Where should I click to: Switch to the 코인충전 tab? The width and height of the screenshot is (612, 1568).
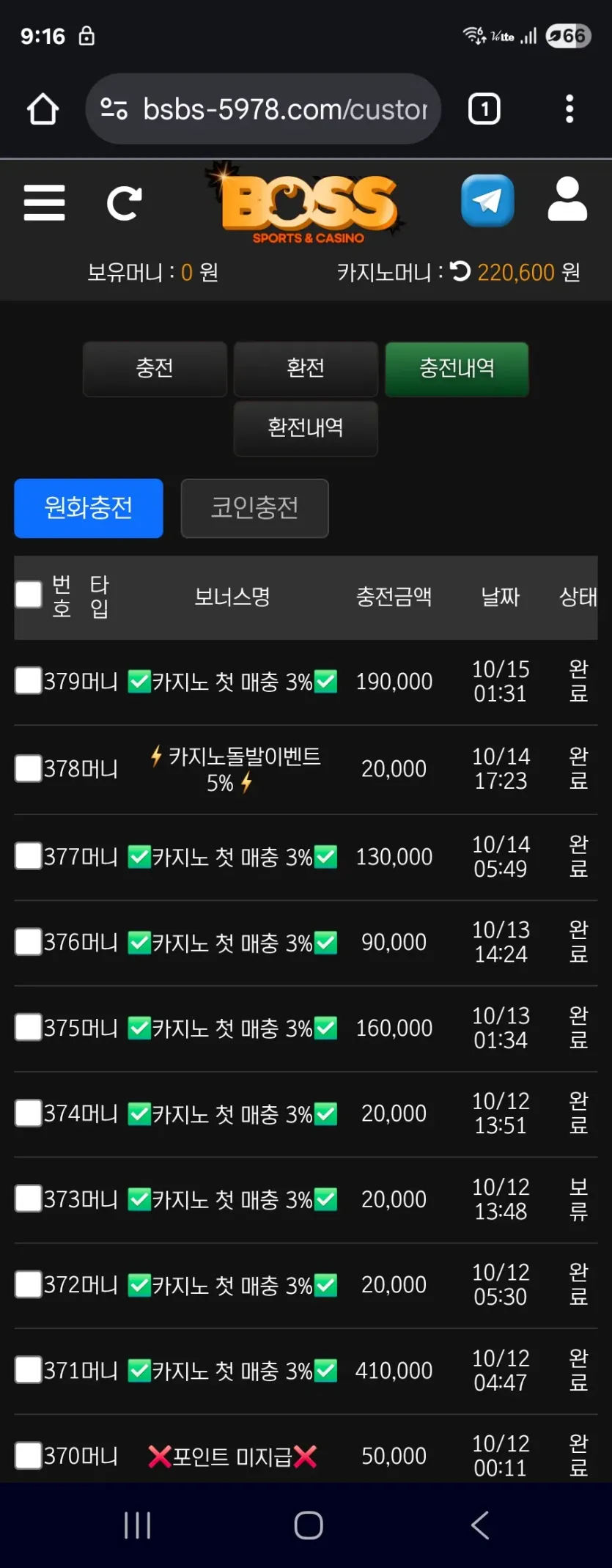pyautogui.click(x=254, y=508)
